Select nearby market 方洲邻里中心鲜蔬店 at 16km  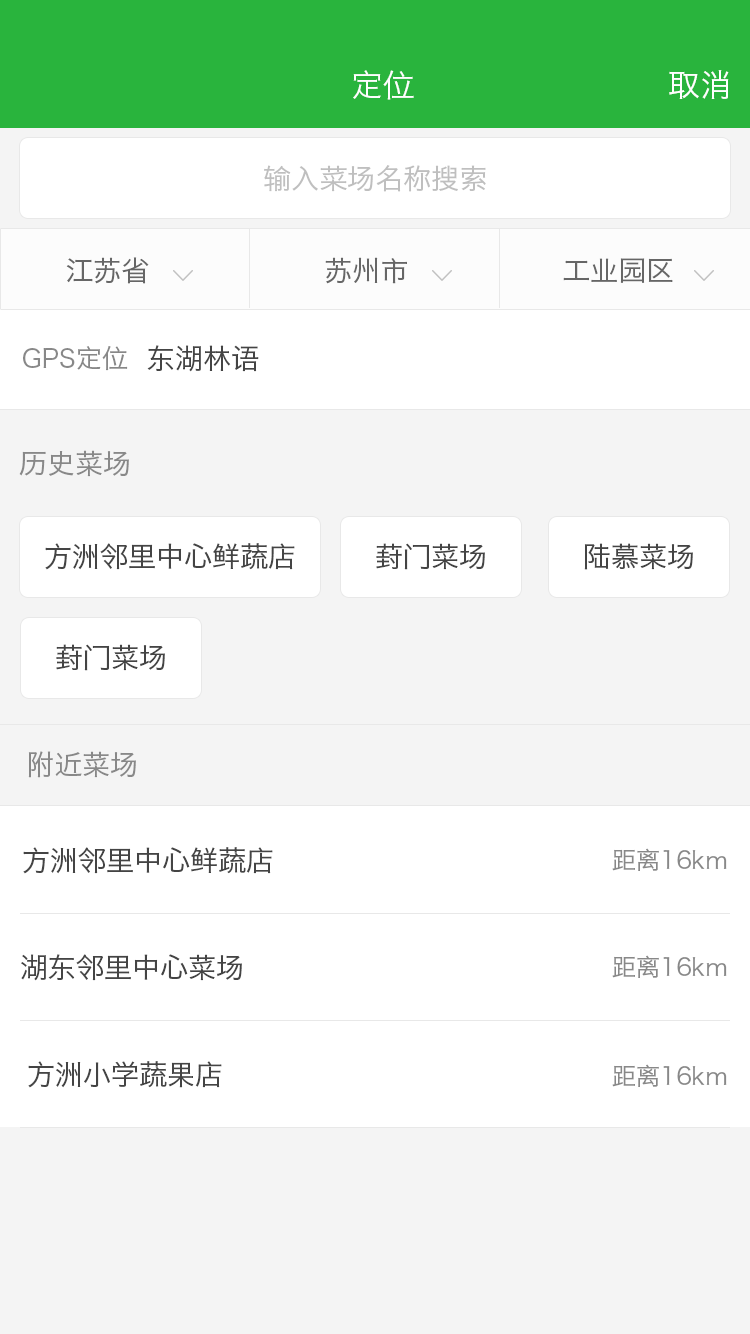(375, 860)
